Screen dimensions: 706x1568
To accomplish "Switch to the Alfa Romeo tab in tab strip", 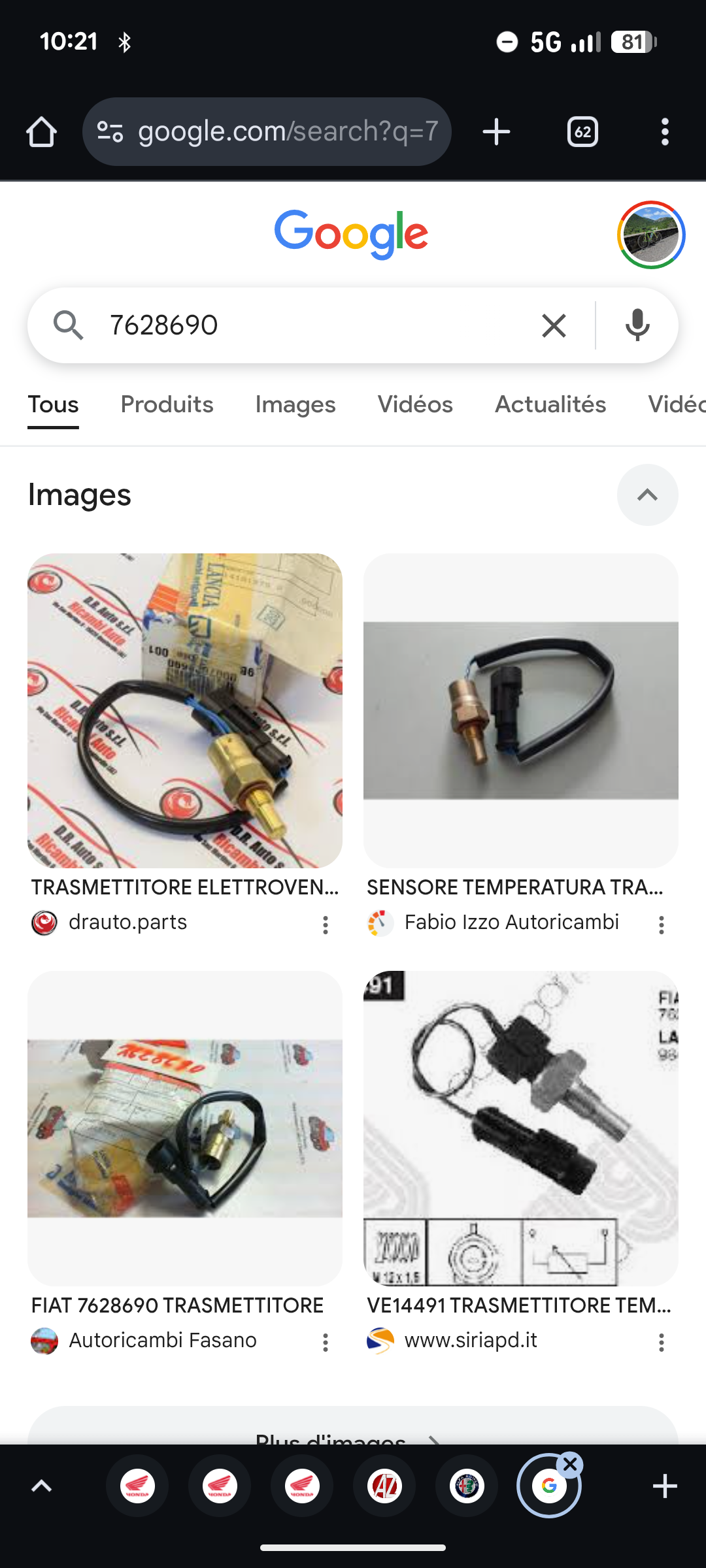I will (x=467, y=1486).
